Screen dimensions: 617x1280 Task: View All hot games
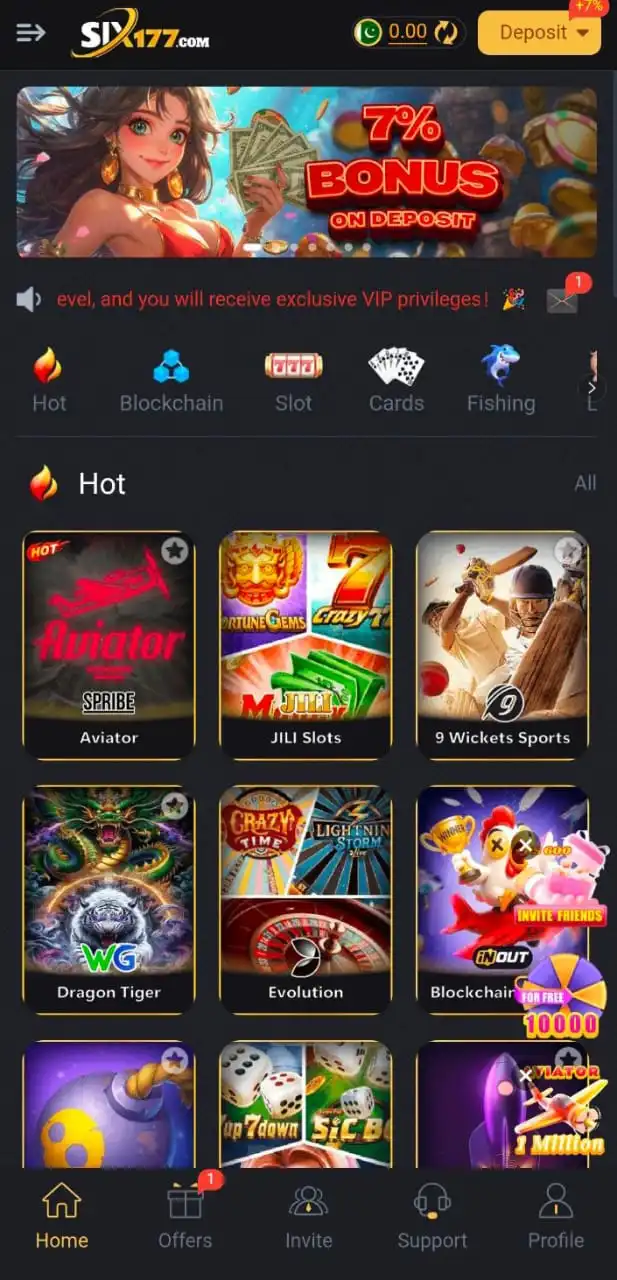(585, 483)
